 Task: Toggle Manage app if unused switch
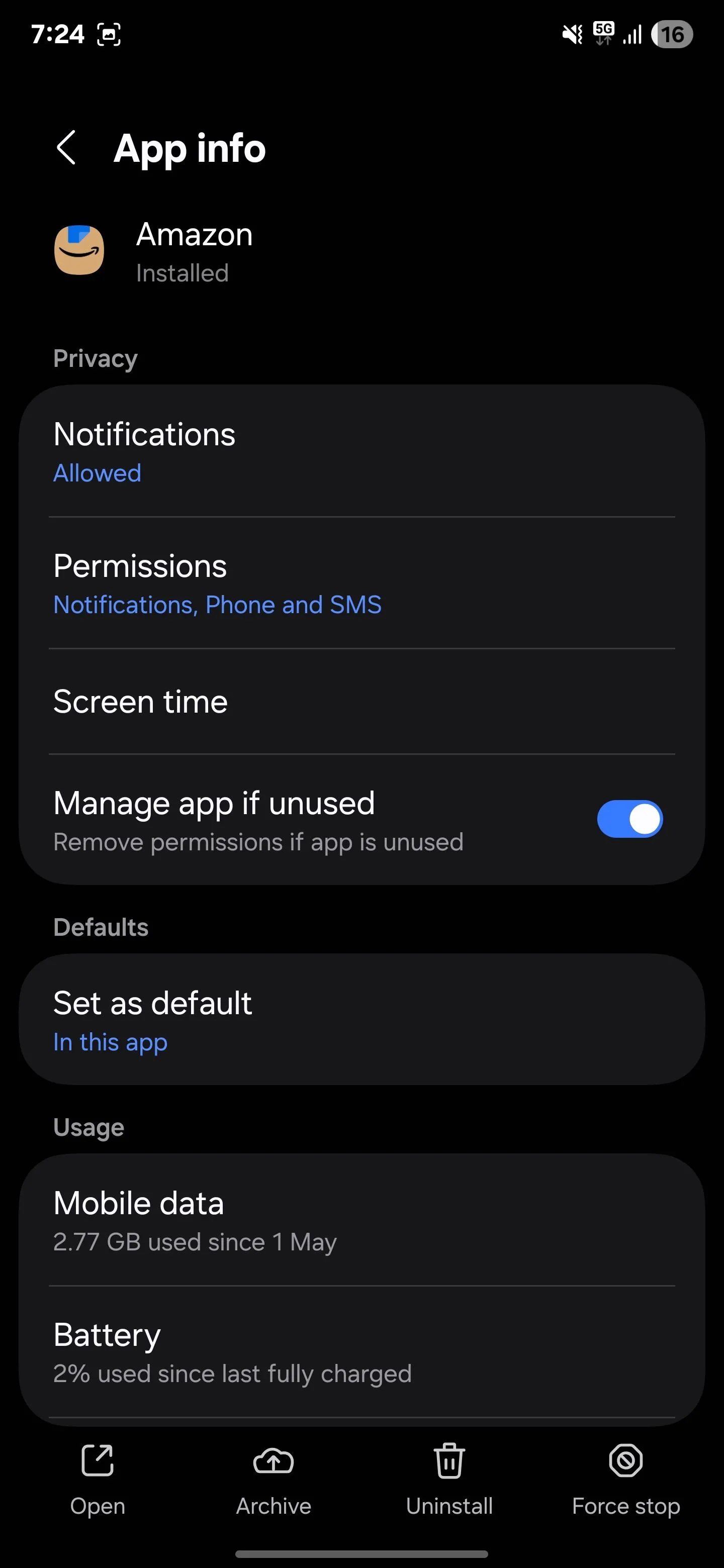[629, 819]
